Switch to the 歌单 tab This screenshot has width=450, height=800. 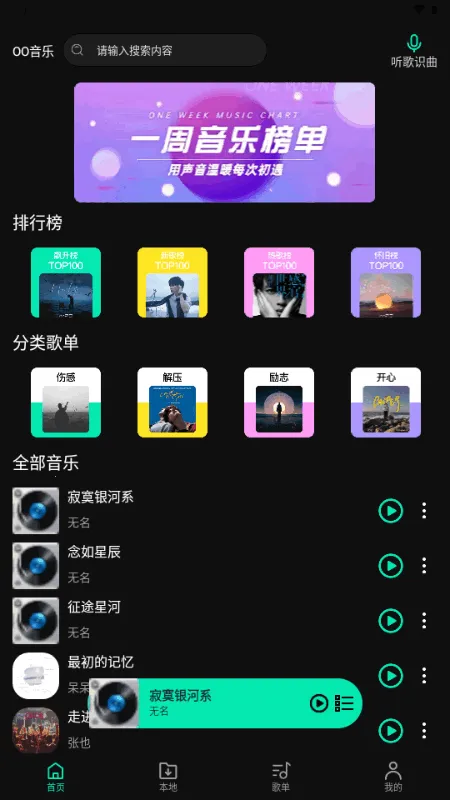(281, 777)
